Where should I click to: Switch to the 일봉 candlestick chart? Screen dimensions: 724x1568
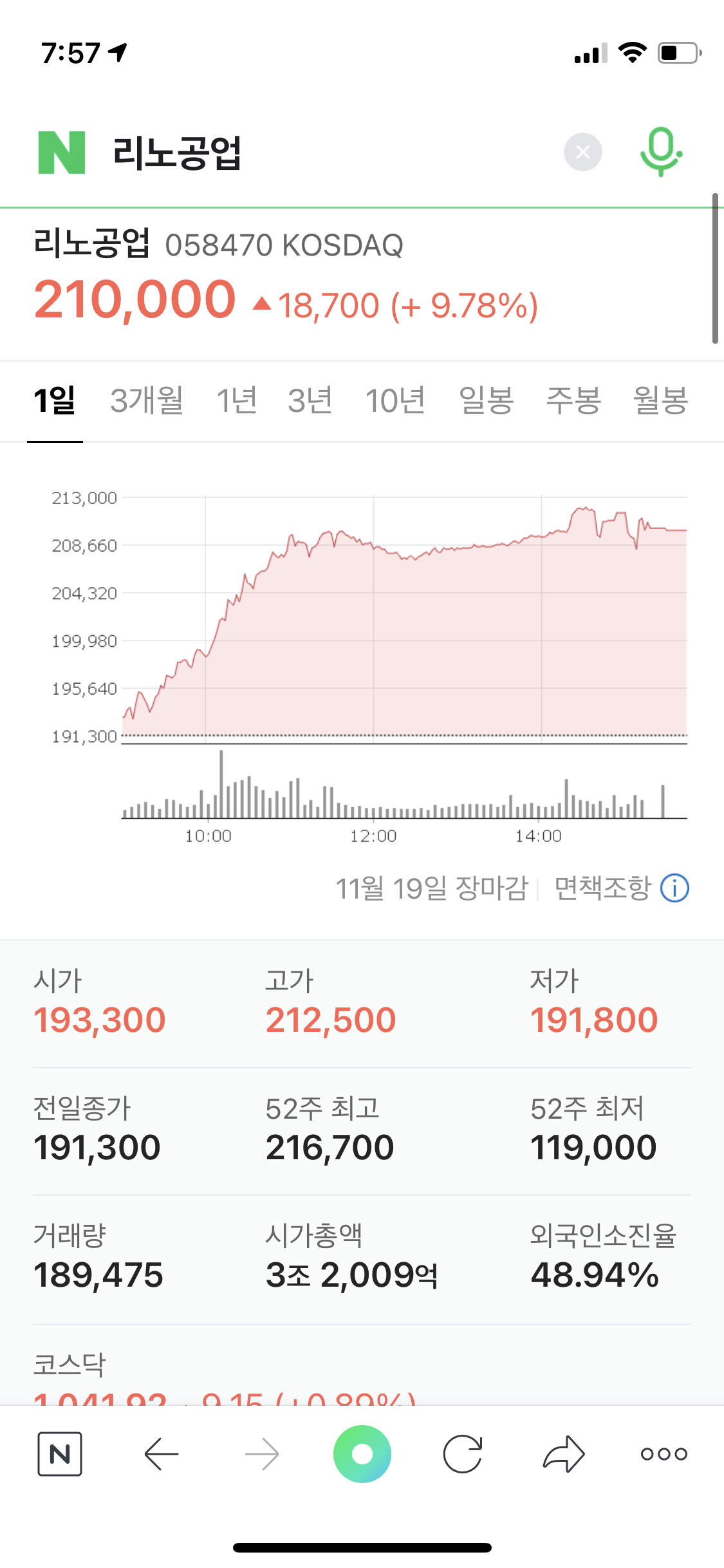486,400
